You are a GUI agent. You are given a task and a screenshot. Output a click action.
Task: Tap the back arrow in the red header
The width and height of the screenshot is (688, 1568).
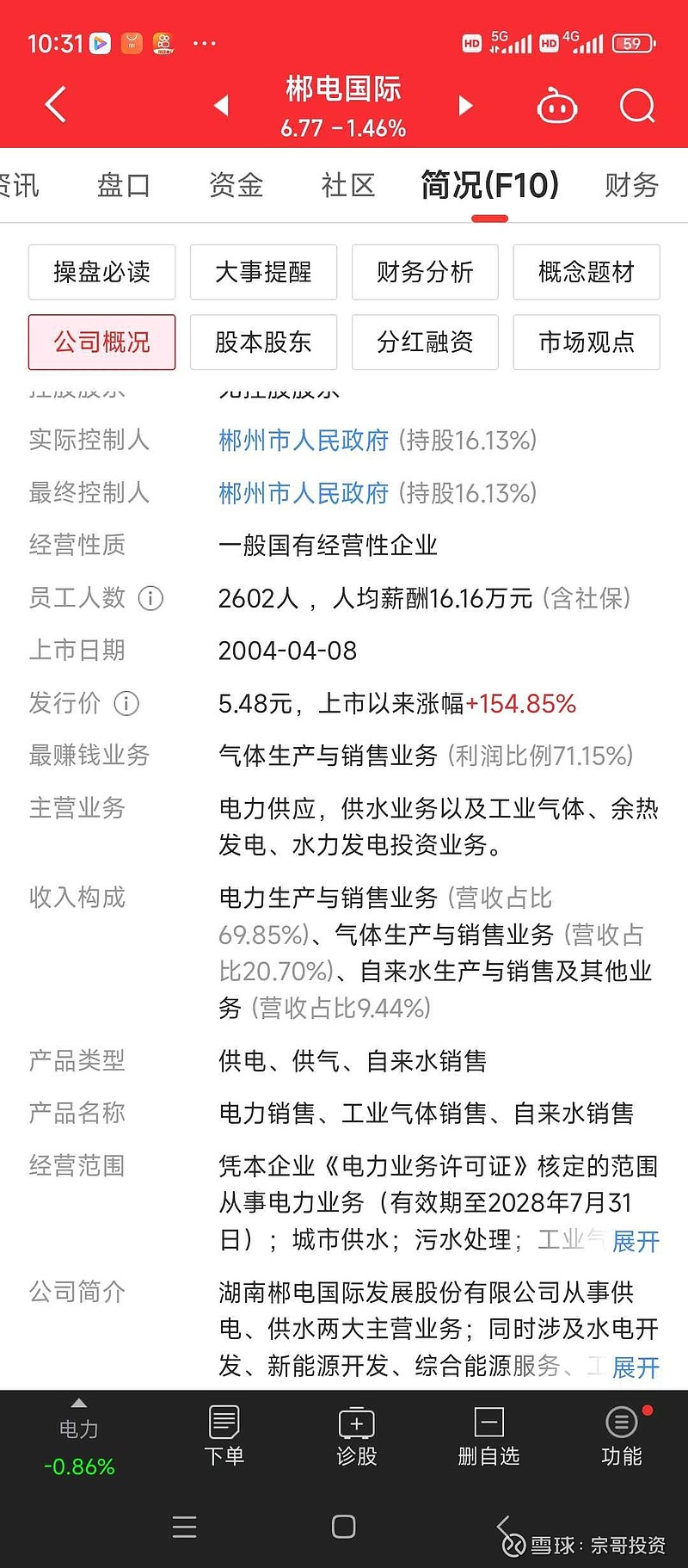click(x=54, y=103)
